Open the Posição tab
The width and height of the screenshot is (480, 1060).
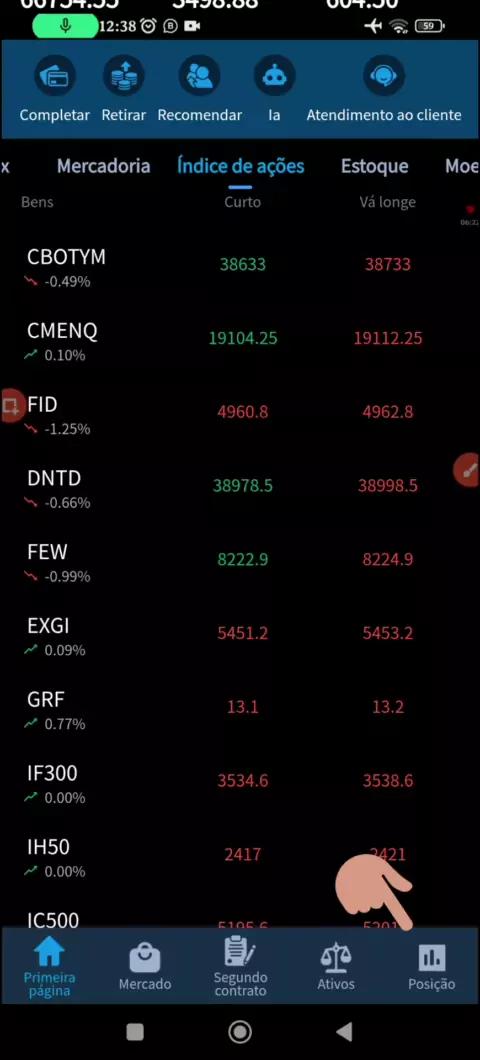click(x=431, y=967)
